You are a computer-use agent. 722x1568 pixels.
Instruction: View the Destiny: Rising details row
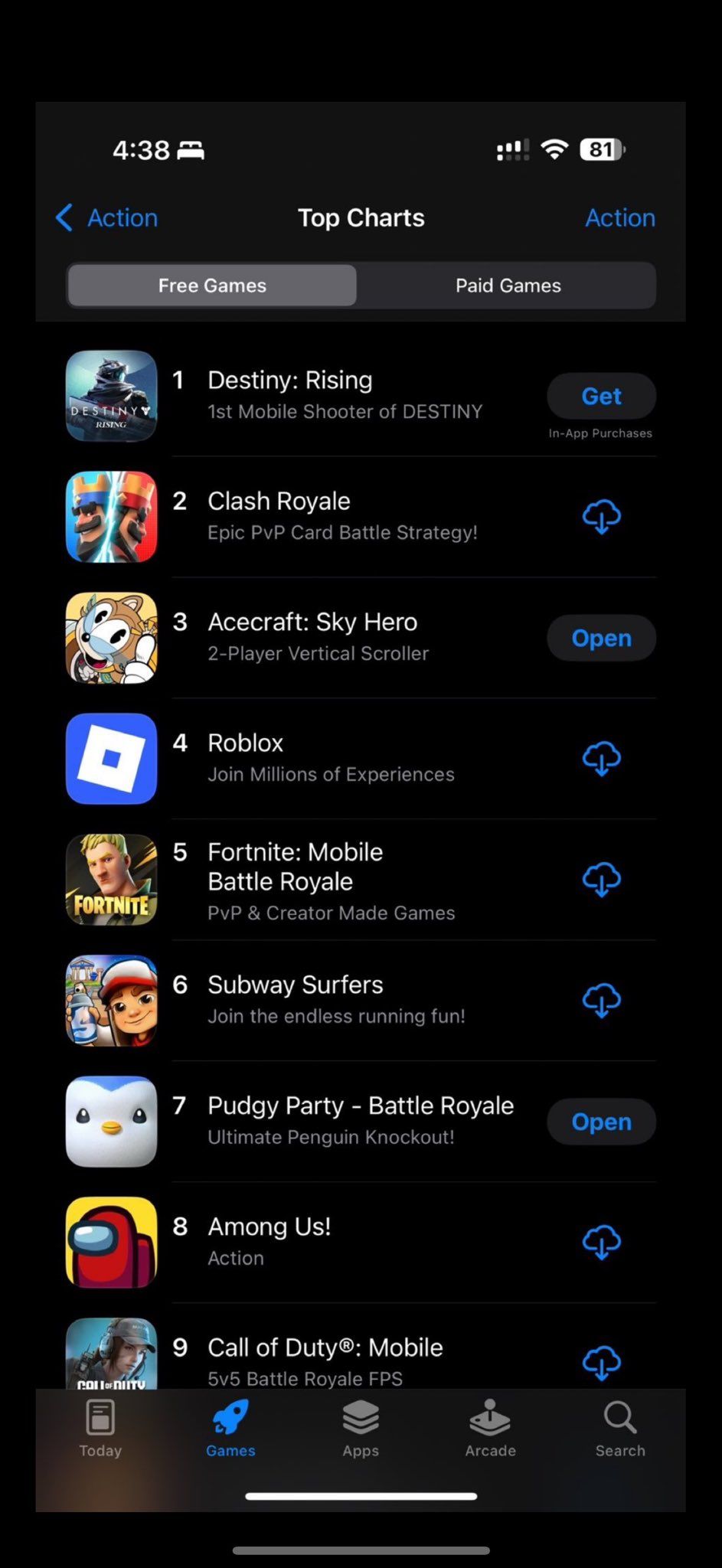pos(345,396)
